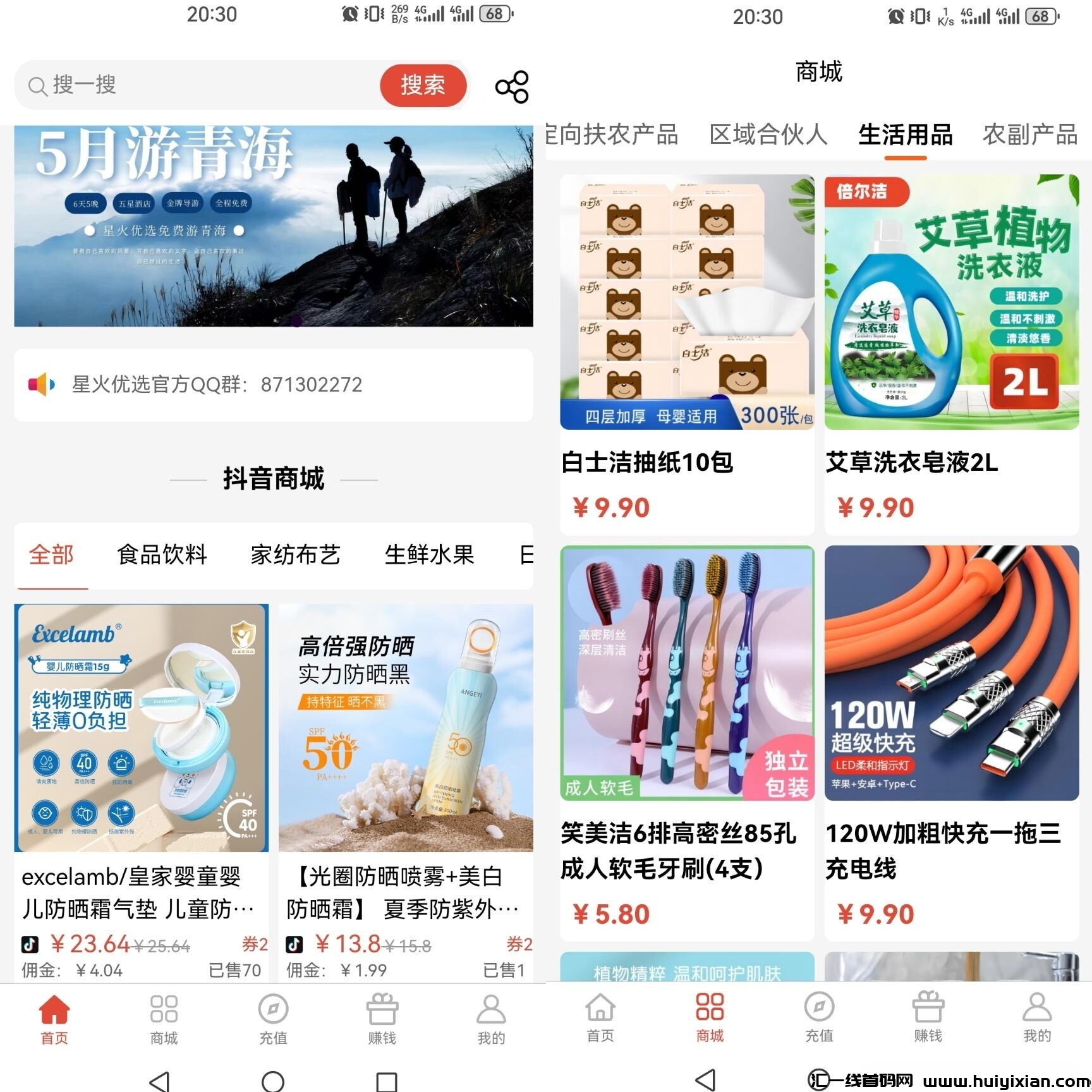Image resolution: width=1092 pixels, height=1092 pixels.
Task: Select the 定向扶农产品 tab
Action: [612, 135]
